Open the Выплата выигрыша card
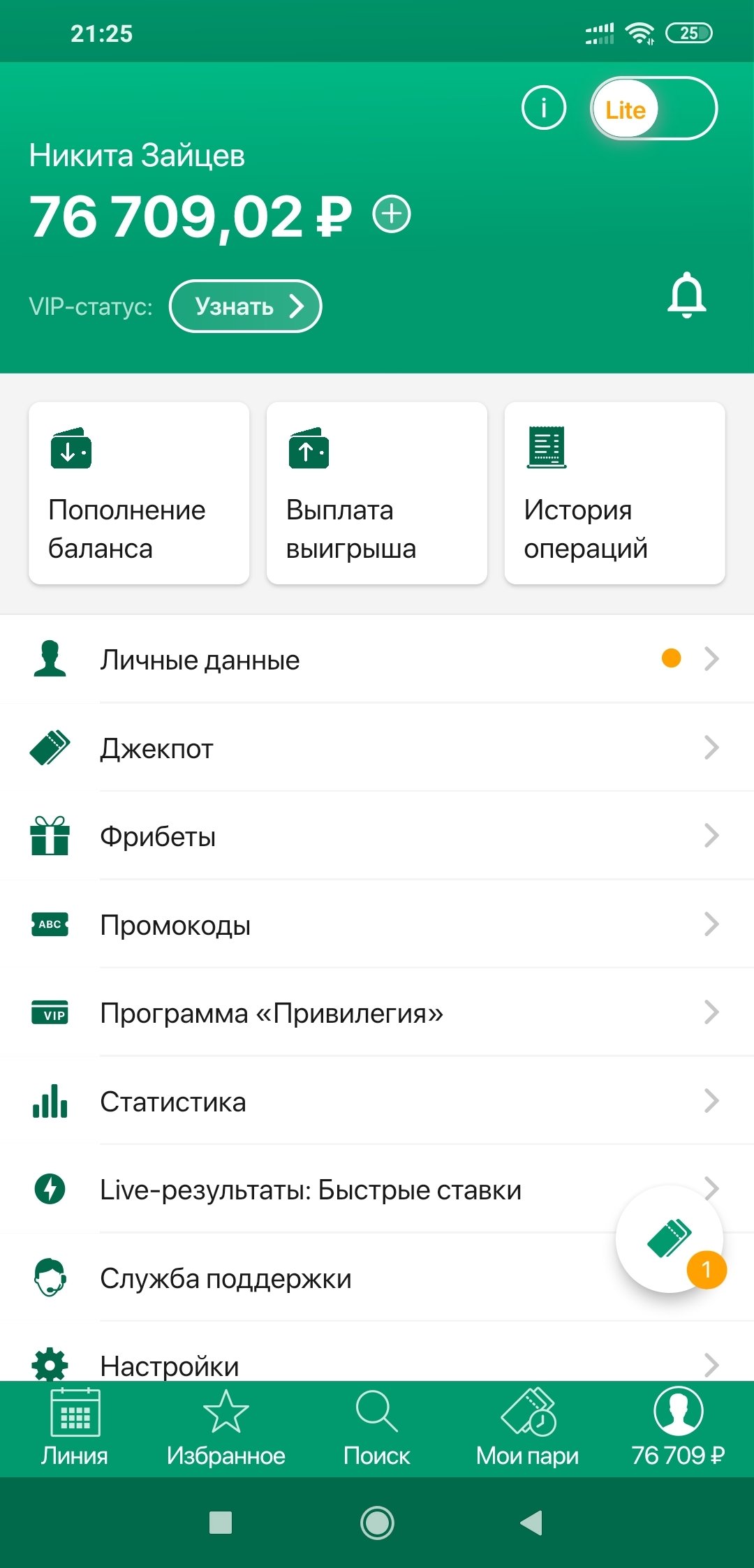754x1568 pixels. pos(376,493)
